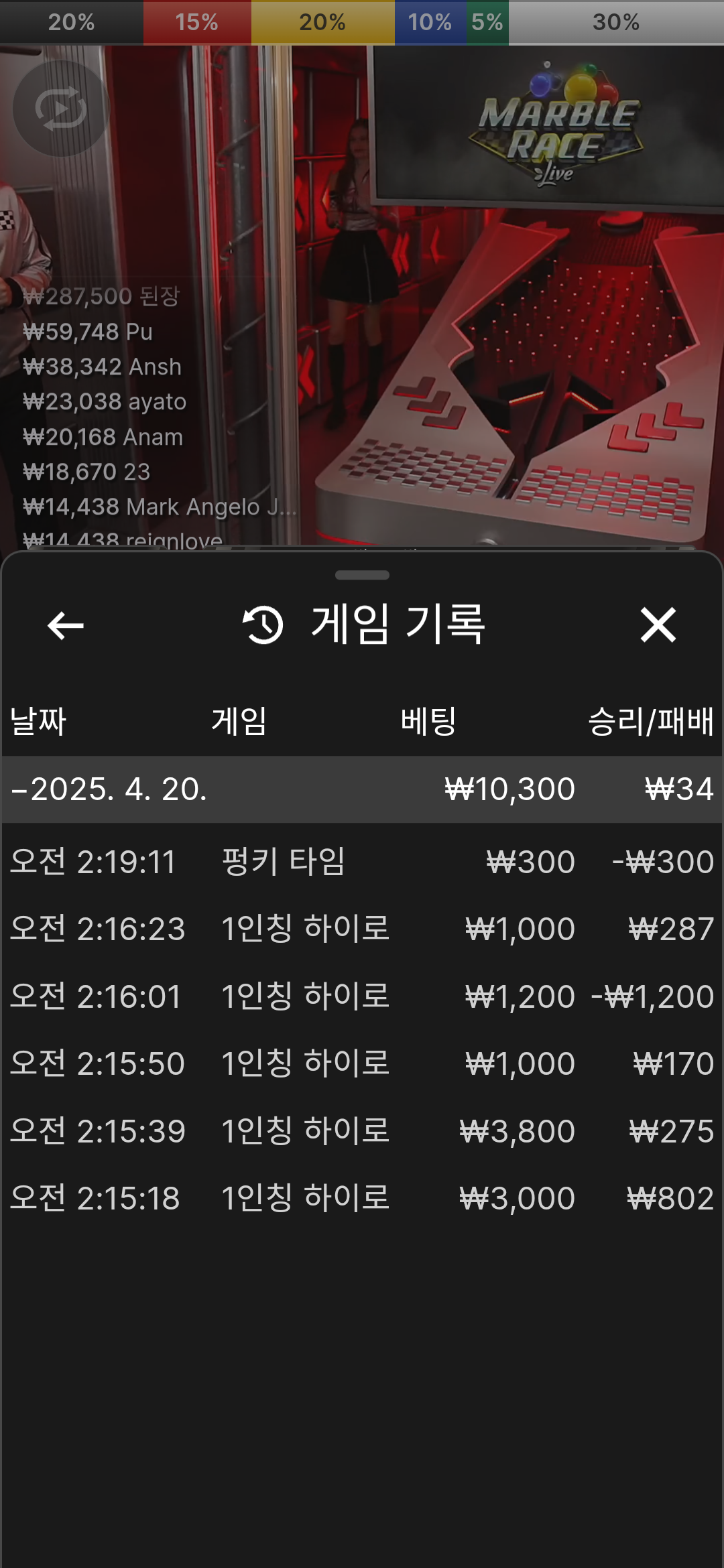Open the 오전 2:15:39 1인칭 하이로 record
Screen dimensions: 724x1568
(362, 1131)
